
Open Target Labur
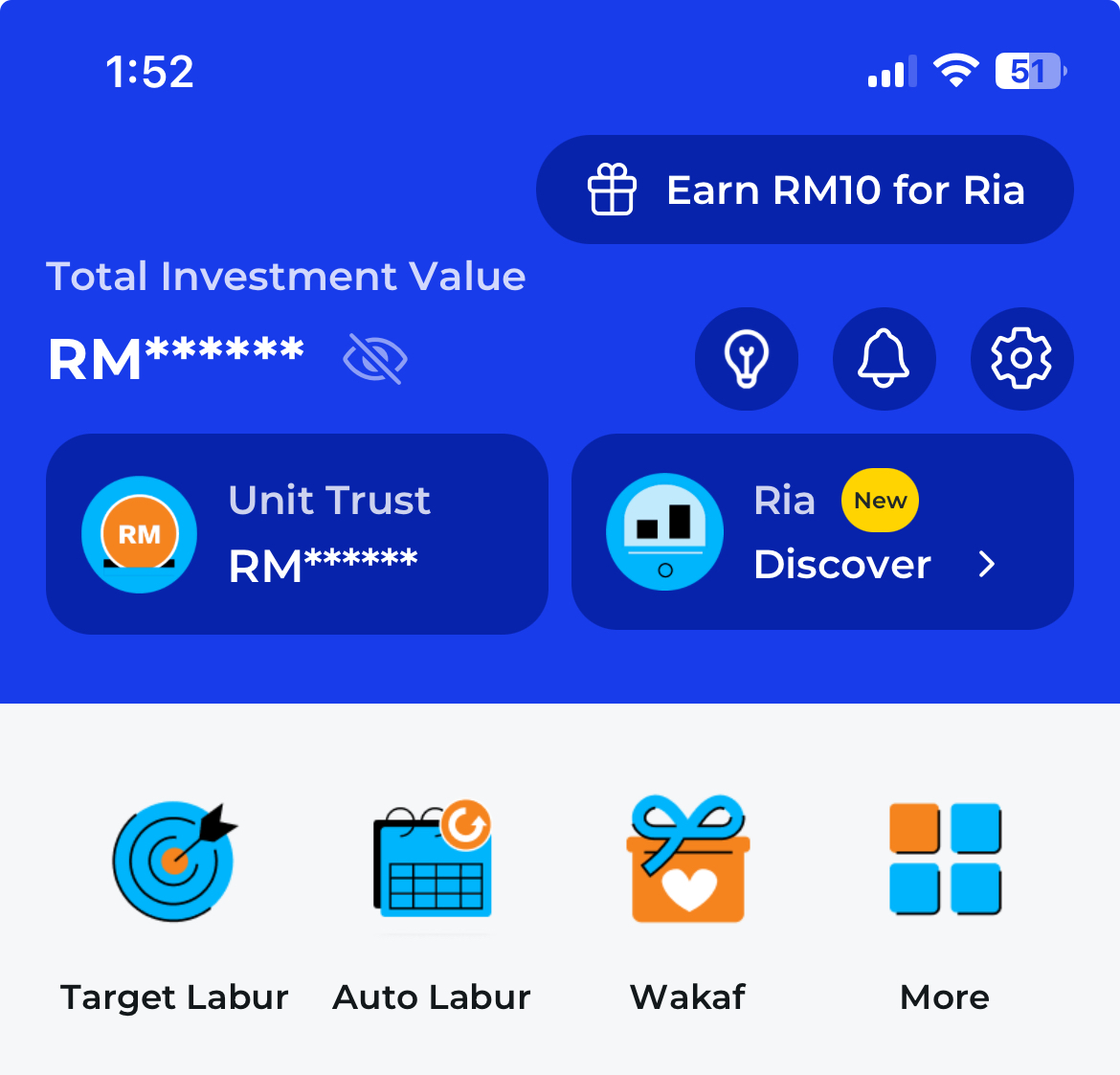coord(174,902)
